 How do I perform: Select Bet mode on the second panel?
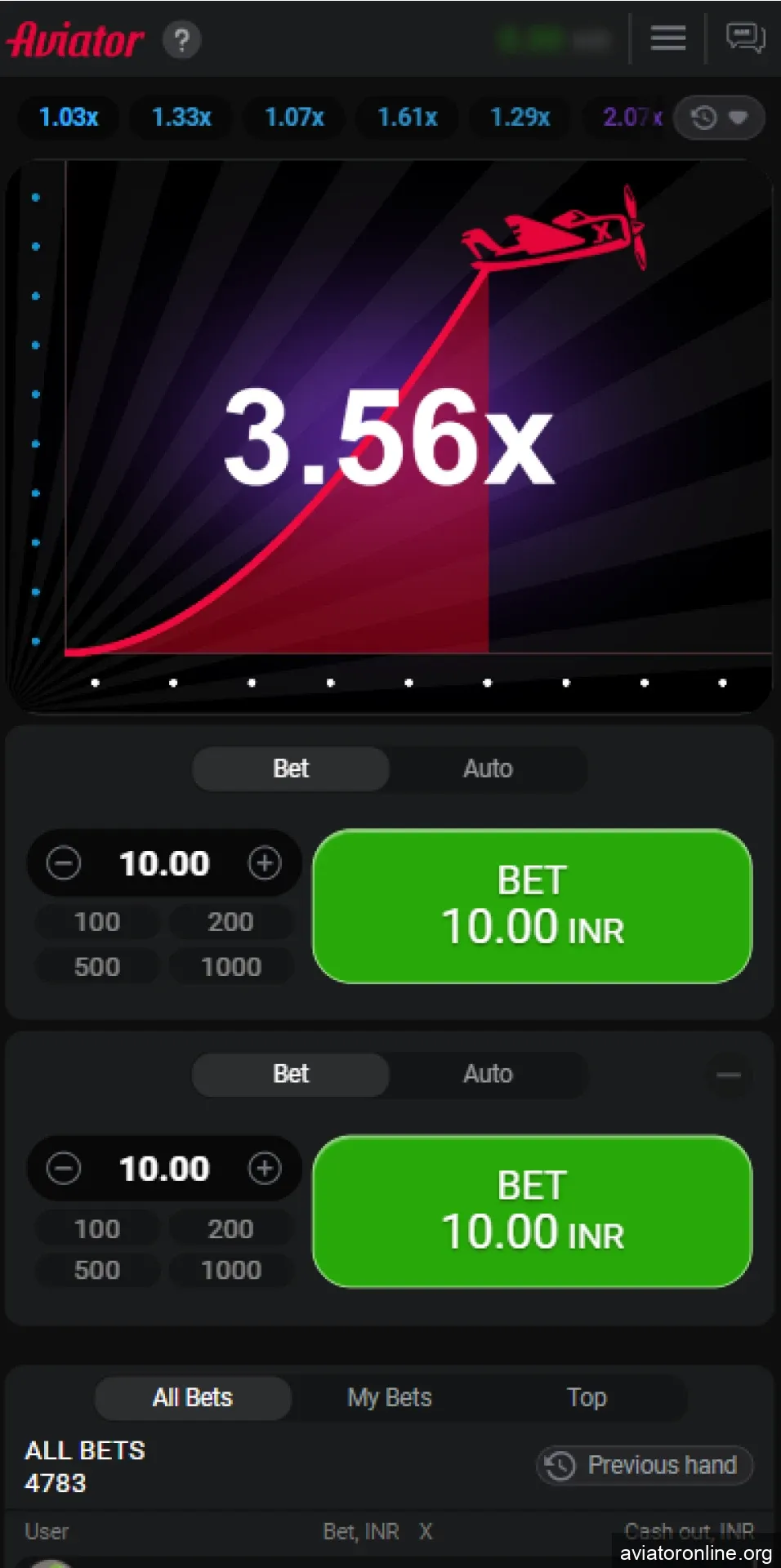(x=290, y=1074)
